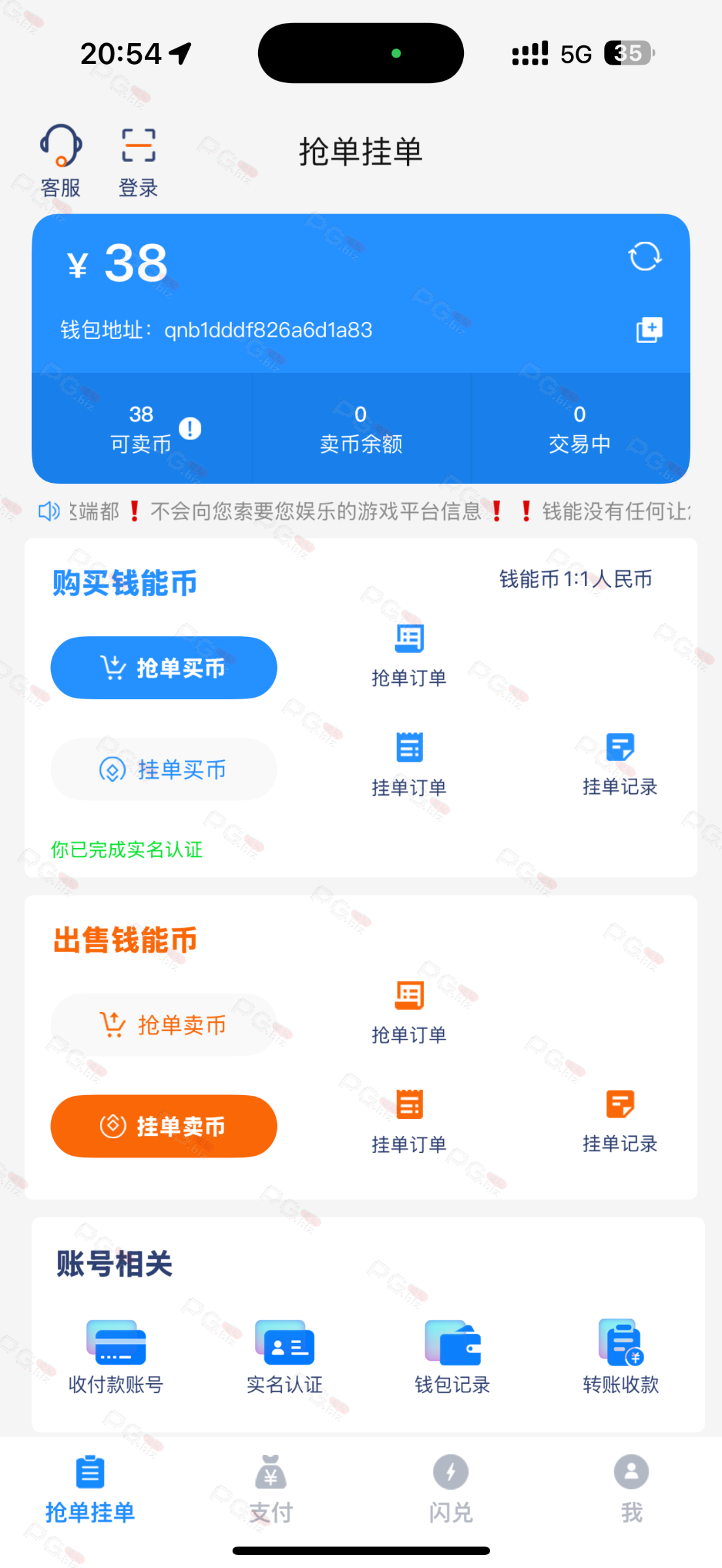The width and height of the screenshot is (722, 1568).
Task: Tap the orange 挂单卖币 button
Action: [164, 1126]
